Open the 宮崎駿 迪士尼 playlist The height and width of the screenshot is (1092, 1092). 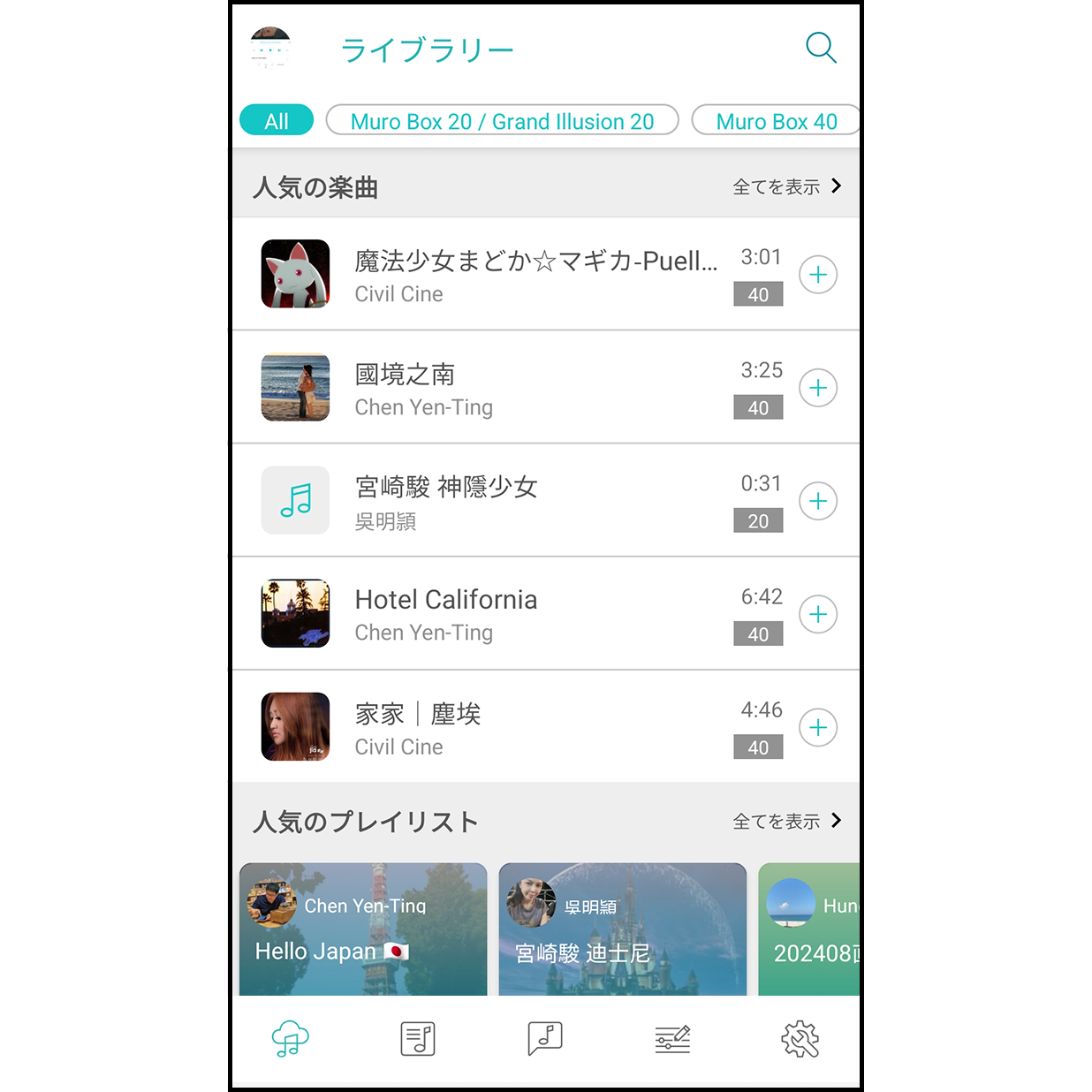pos(622,929)
